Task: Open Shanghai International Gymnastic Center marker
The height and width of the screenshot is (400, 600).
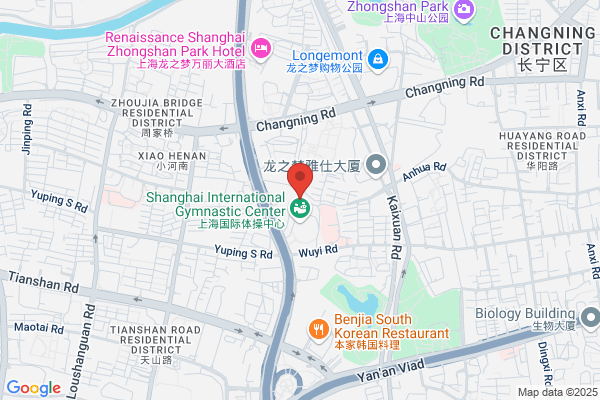Action: (300, 209)
